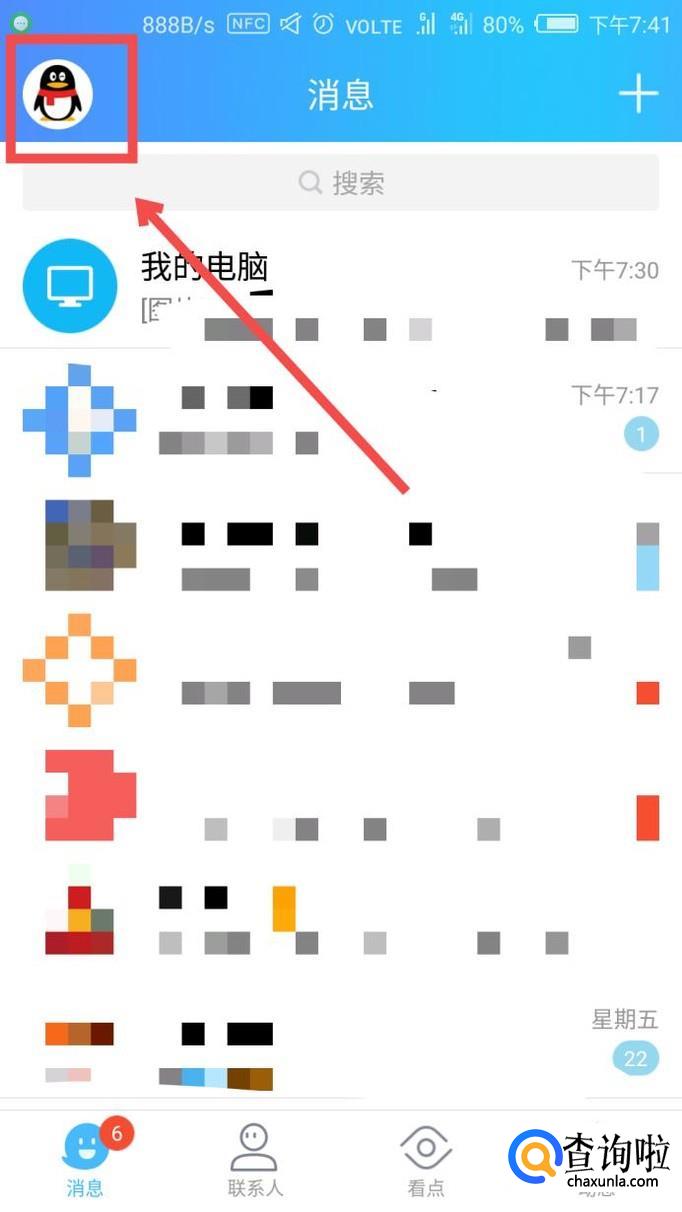This screenshot has height=1212, width=682.
Task: Switch to the 联系人 tab
Action: tap(255, 1160)
